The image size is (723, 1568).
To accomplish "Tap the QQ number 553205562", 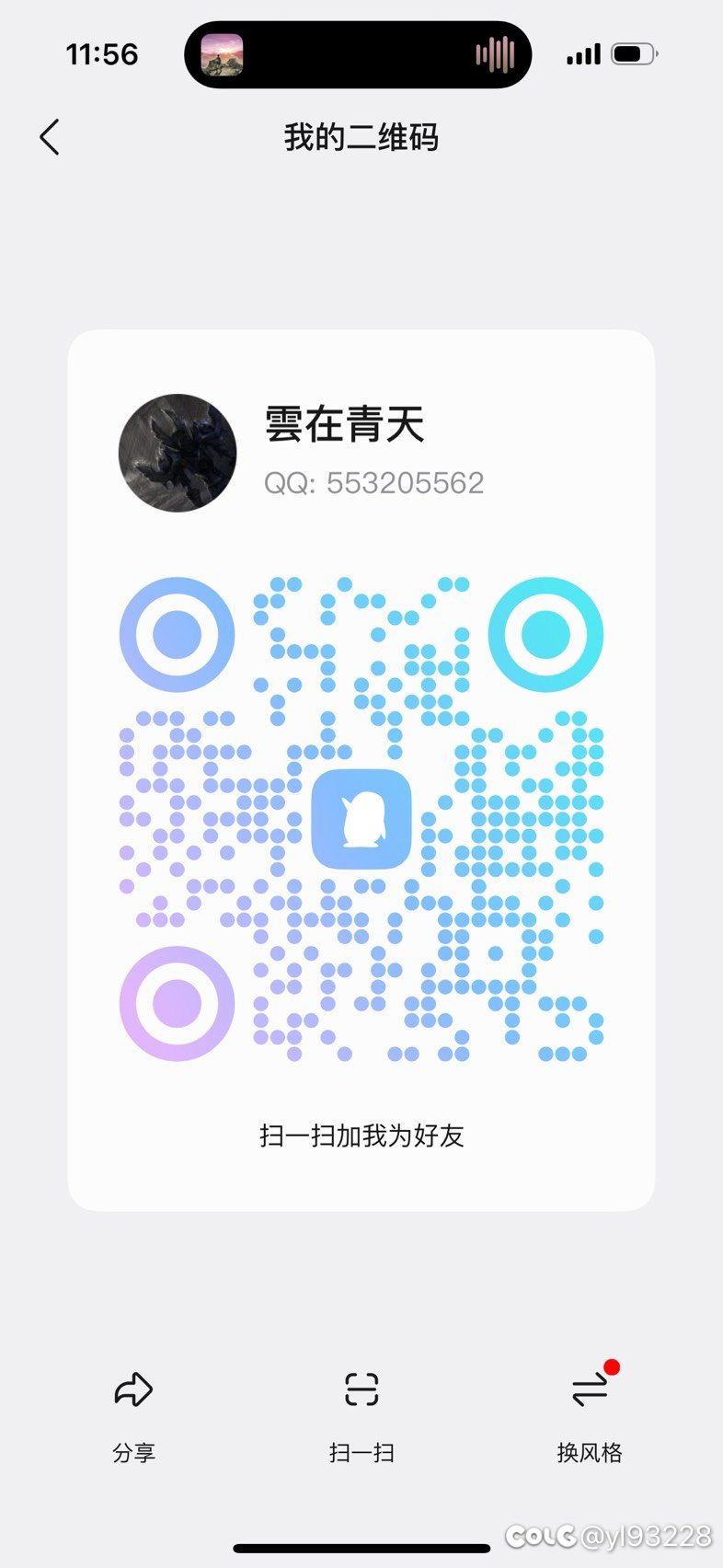I will tap(373, 481).
